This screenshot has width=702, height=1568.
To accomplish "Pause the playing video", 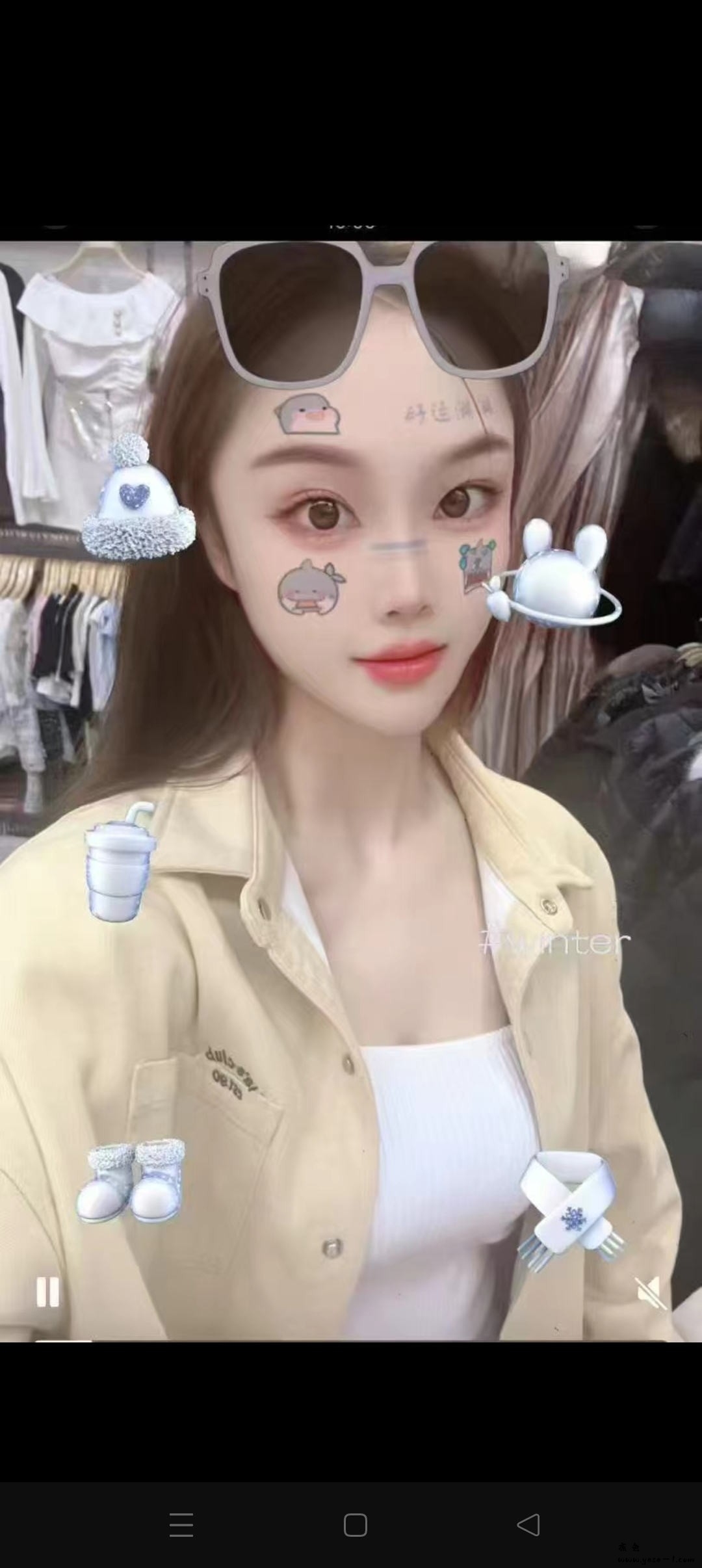I will [x=47, y=1292].
